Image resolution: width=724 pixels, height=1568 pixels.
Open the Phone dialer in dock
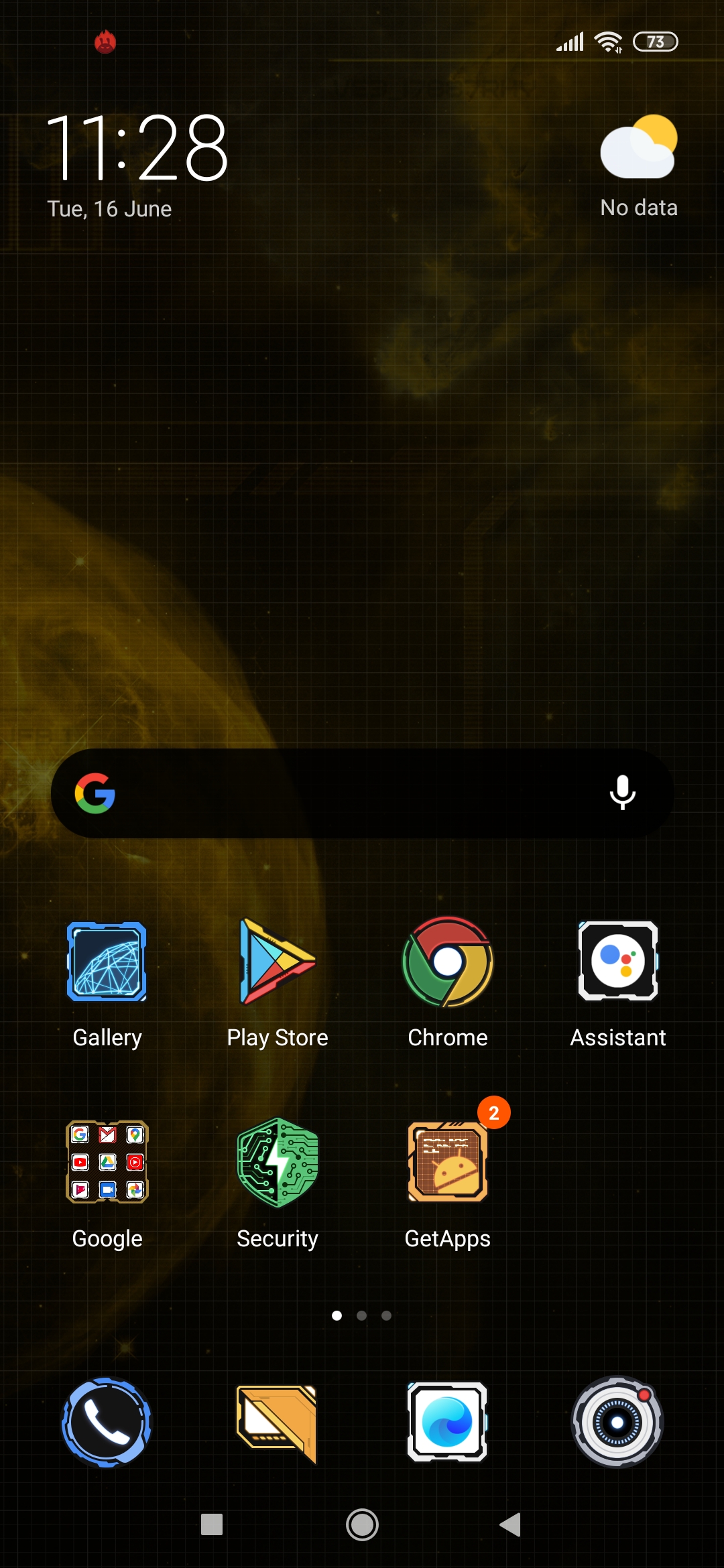(x=107, y=1422)
